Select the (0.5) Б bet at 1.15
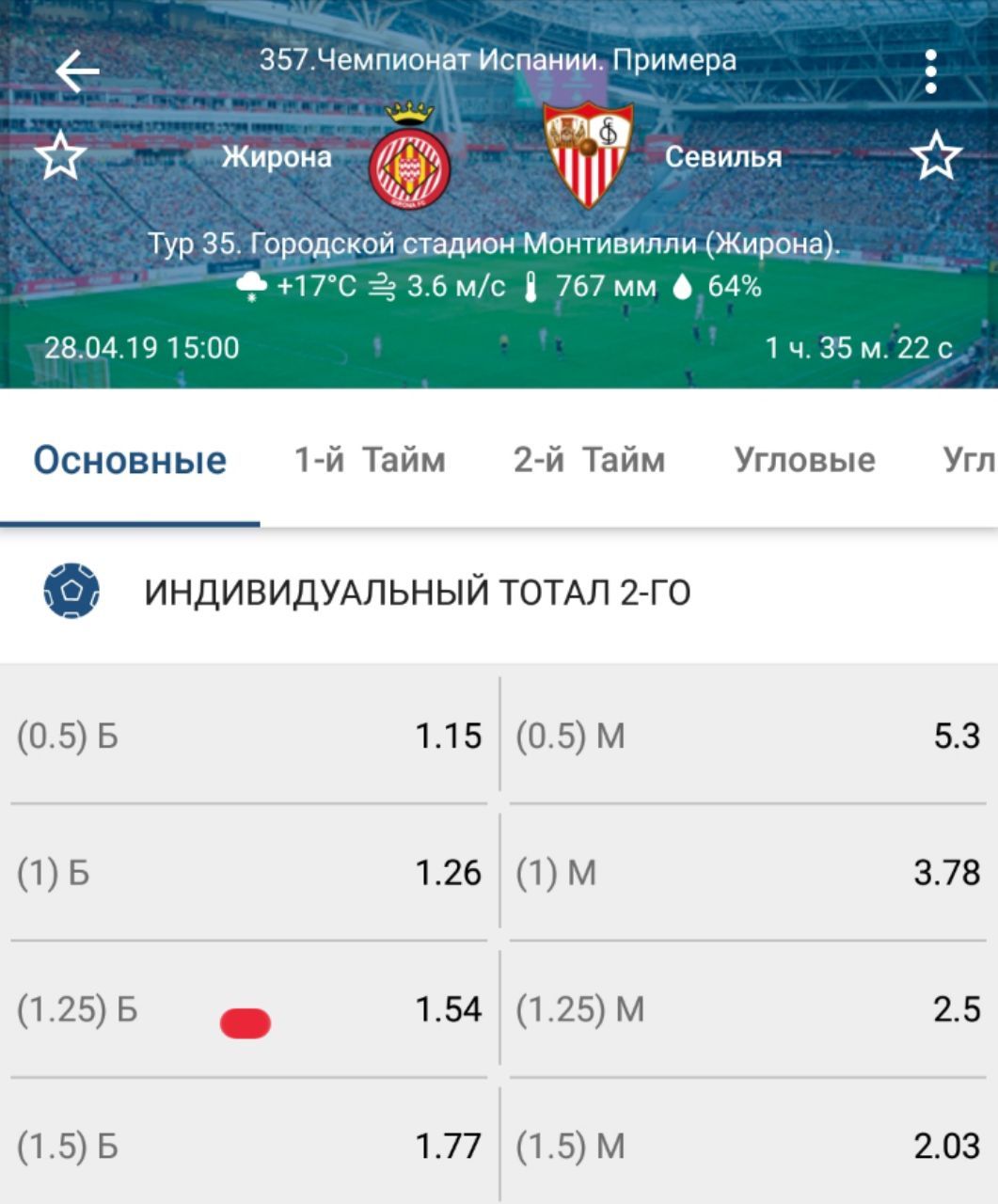This screenshot has width=998, height=1204. 249,736
